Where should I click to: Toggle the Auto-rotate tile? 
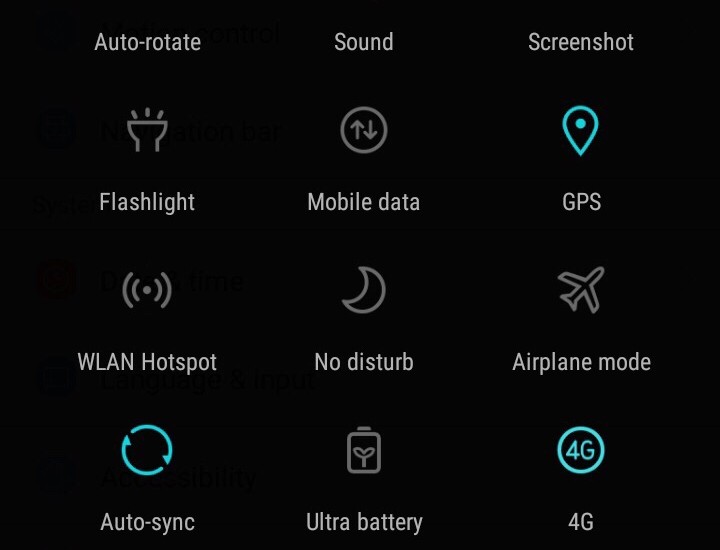[x=147, y=41]
